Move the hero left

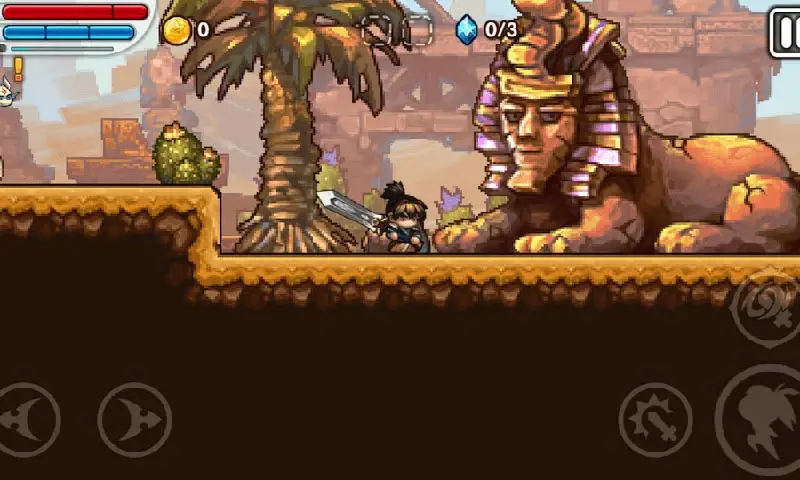coord(28,420)
